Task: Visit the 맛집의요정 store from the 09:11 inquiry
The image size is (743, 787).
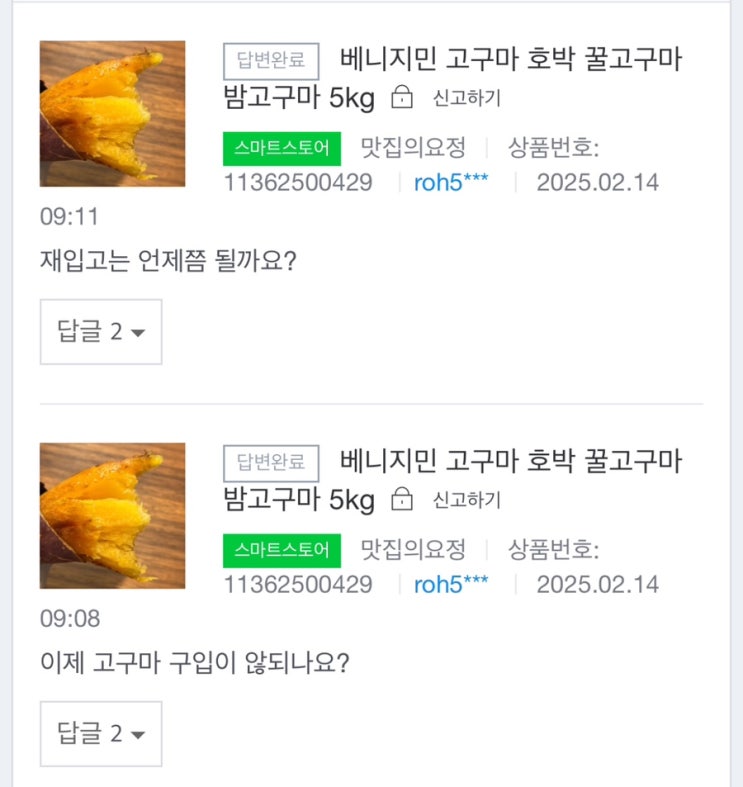Action: tap(413, 148)
